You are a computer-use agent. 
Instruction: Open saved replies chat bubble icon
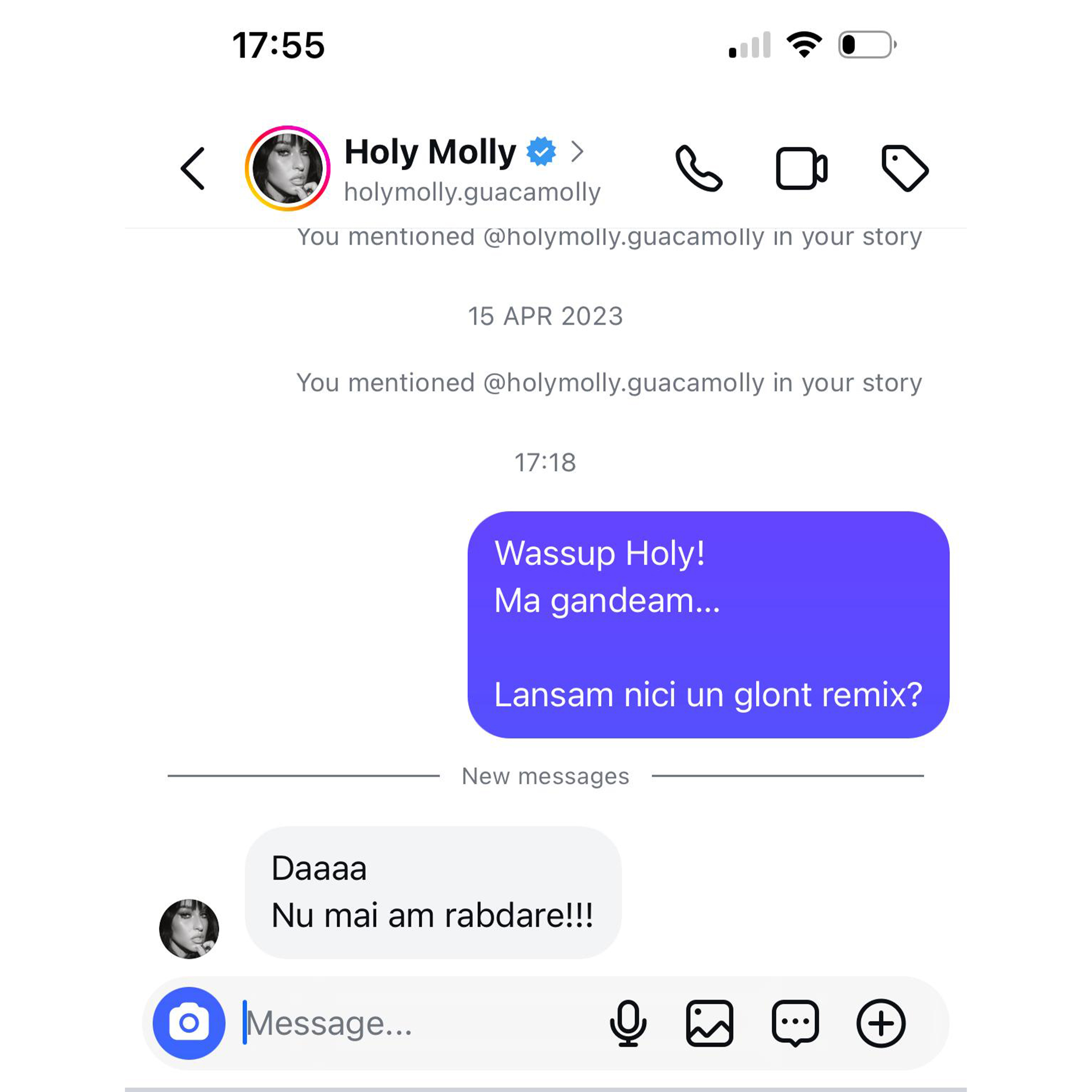795,1023
